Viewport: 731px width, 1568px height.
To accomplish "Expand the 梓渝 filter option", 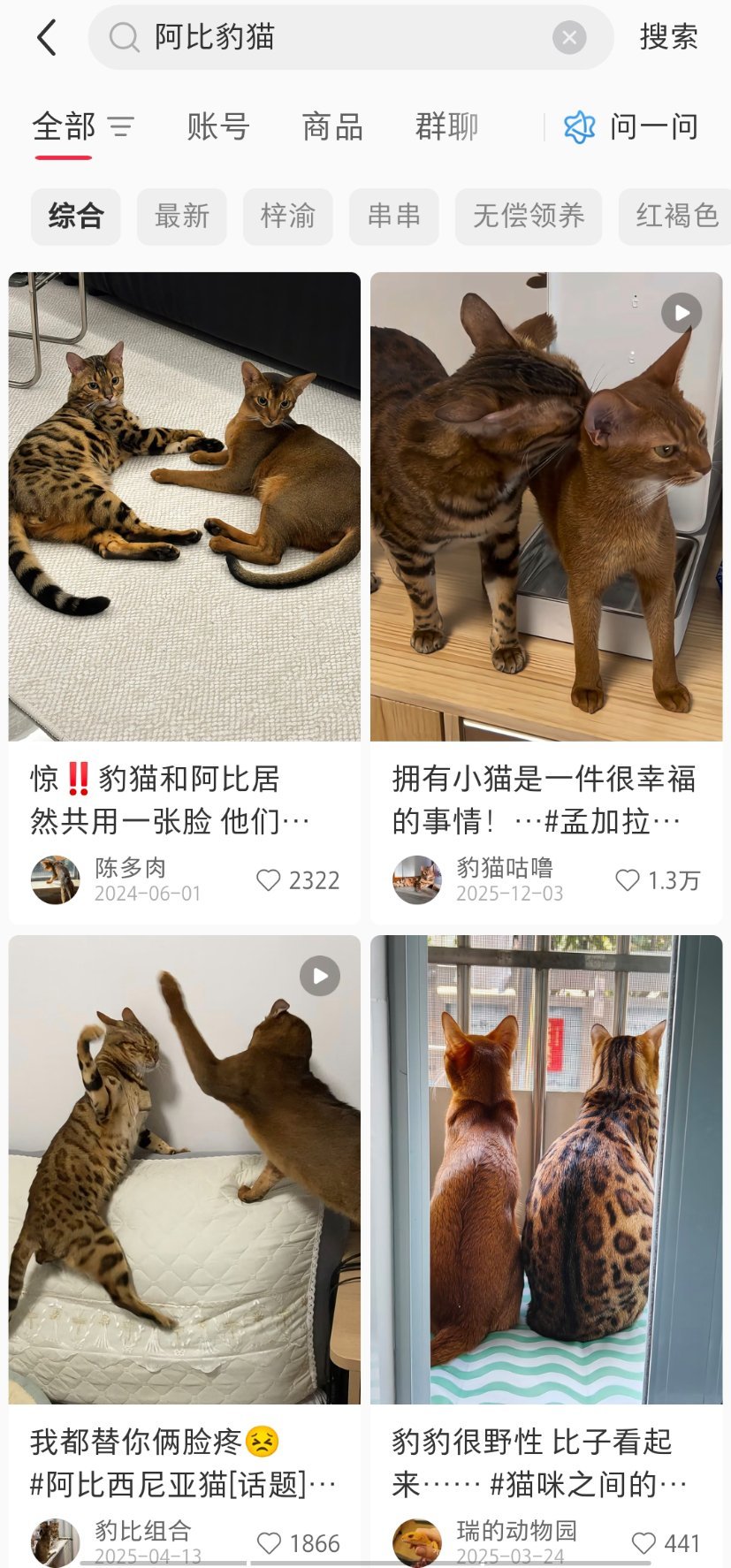I will pos(287,217).
